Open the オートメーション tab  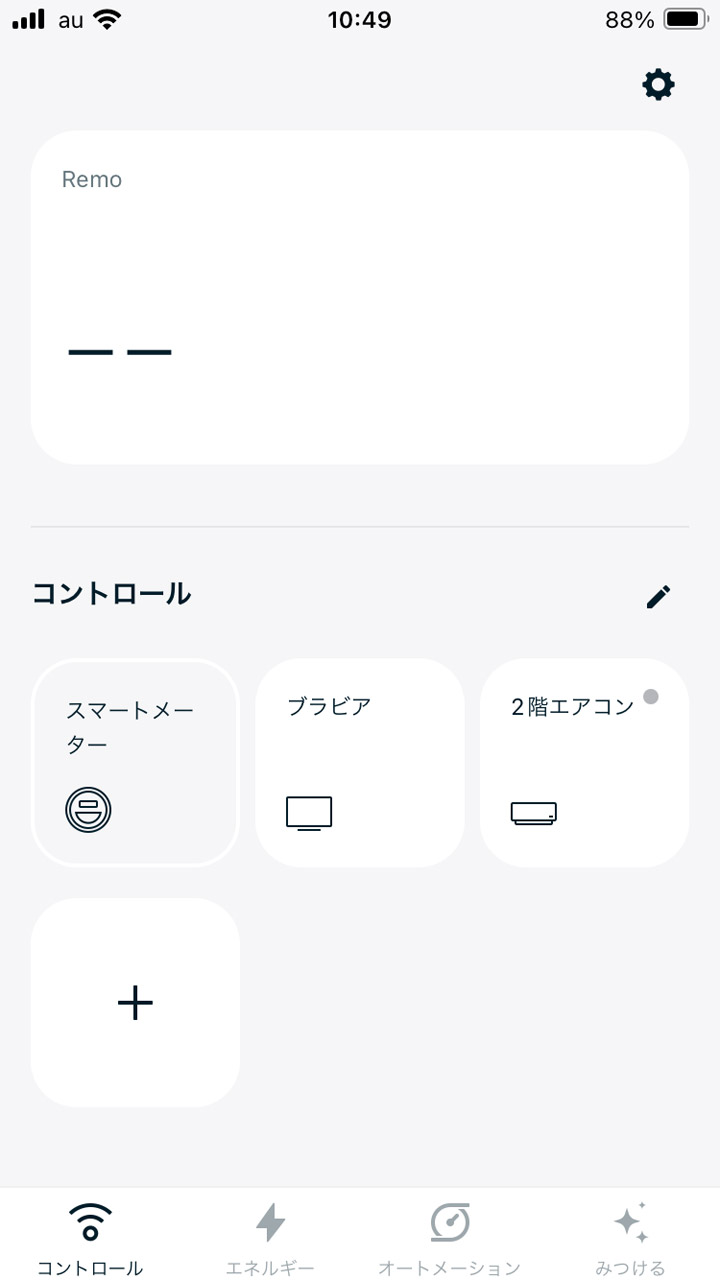[x=450, y=1240]
